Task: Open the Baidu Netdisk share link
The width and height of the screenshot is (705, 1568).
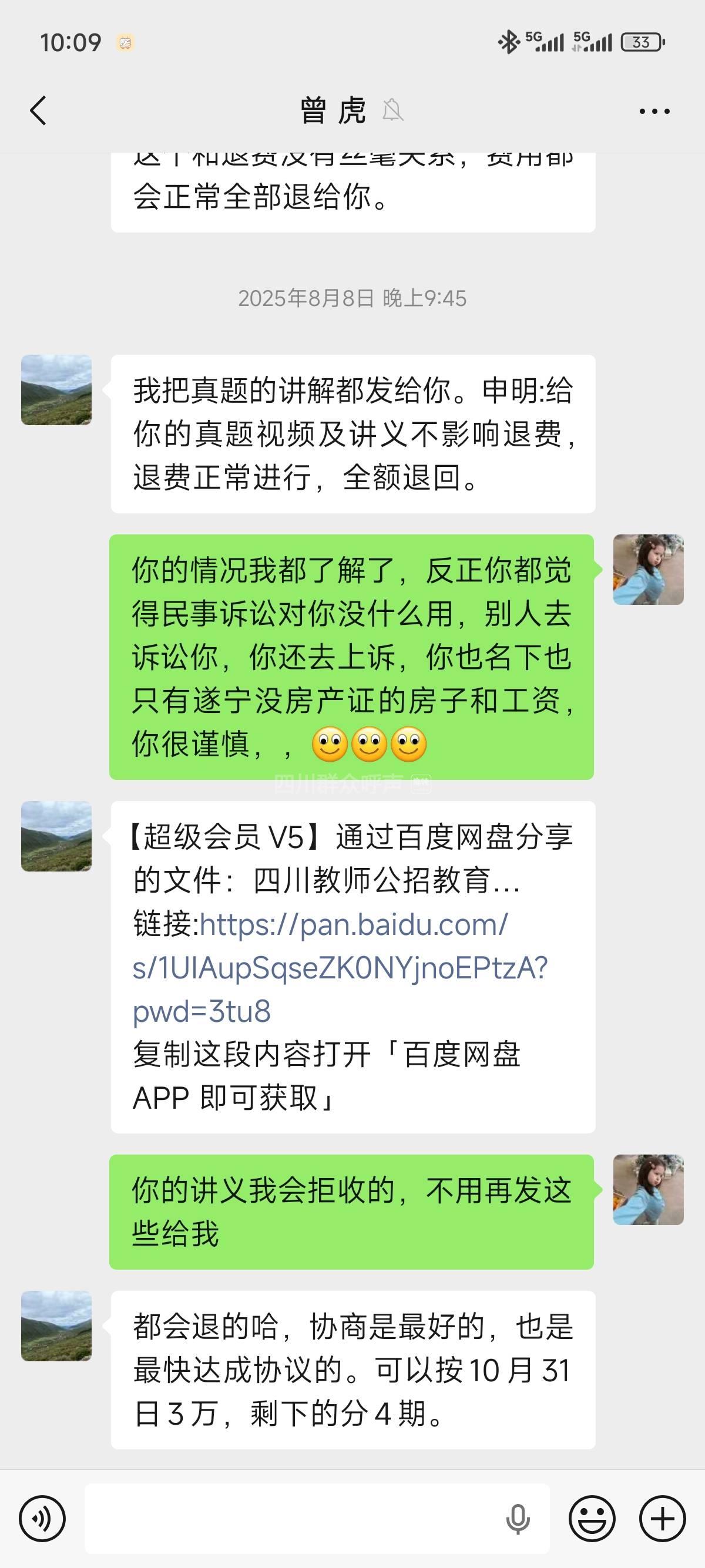Action: pos(340,967)
